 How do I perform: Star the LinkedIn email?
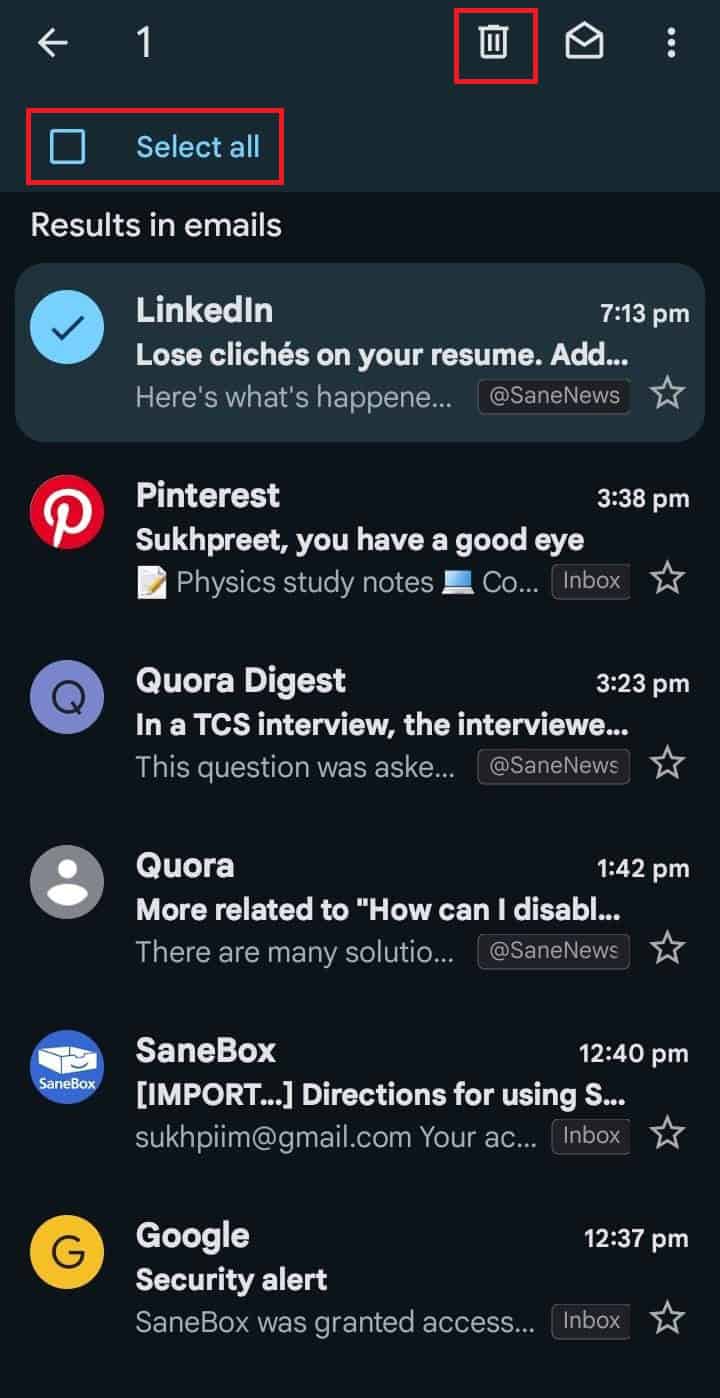click(x=667, y=394)
